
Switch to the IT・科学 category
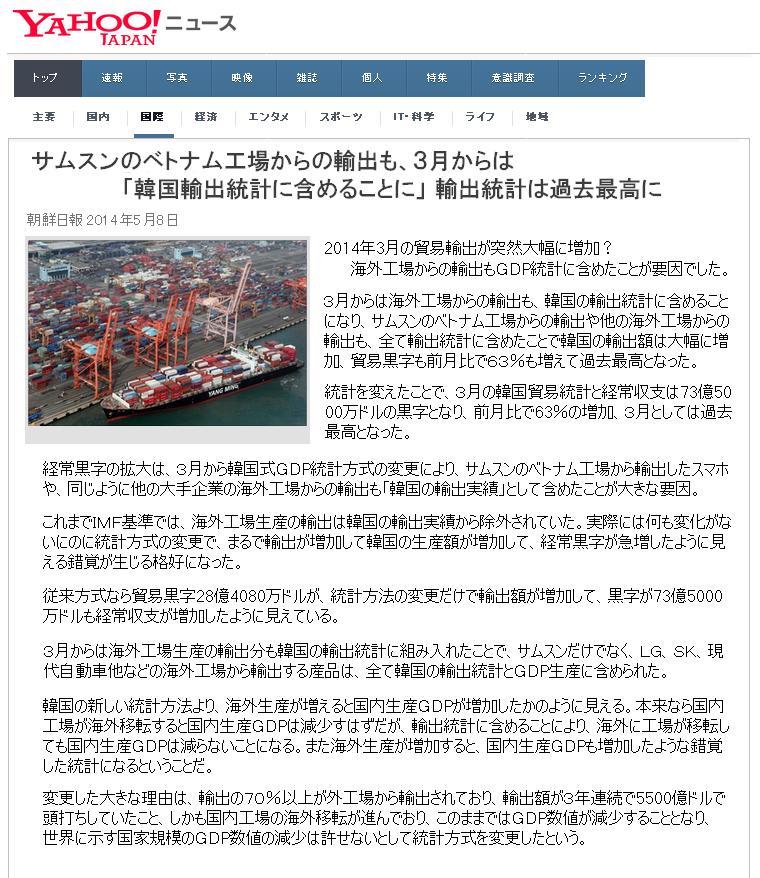pos(413,117)
